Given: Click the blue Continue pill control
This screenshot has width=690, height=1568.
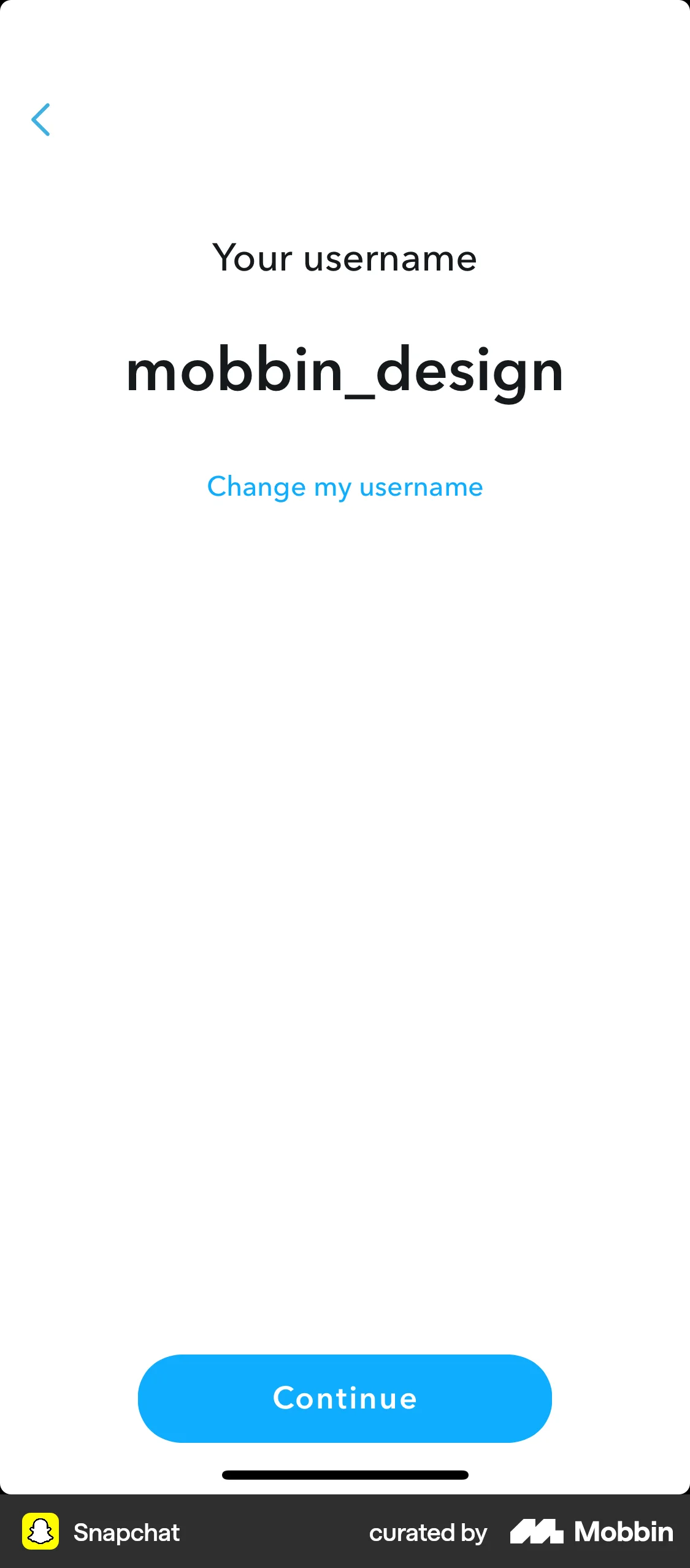Looking at the screenshot, I should tap(345, 1398).
